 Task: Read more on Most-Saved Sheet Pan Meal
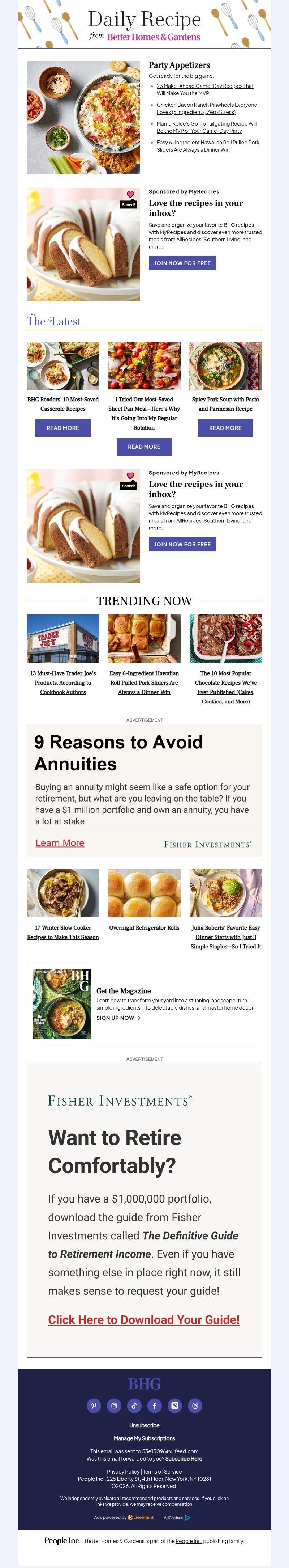tap(144, 447)
